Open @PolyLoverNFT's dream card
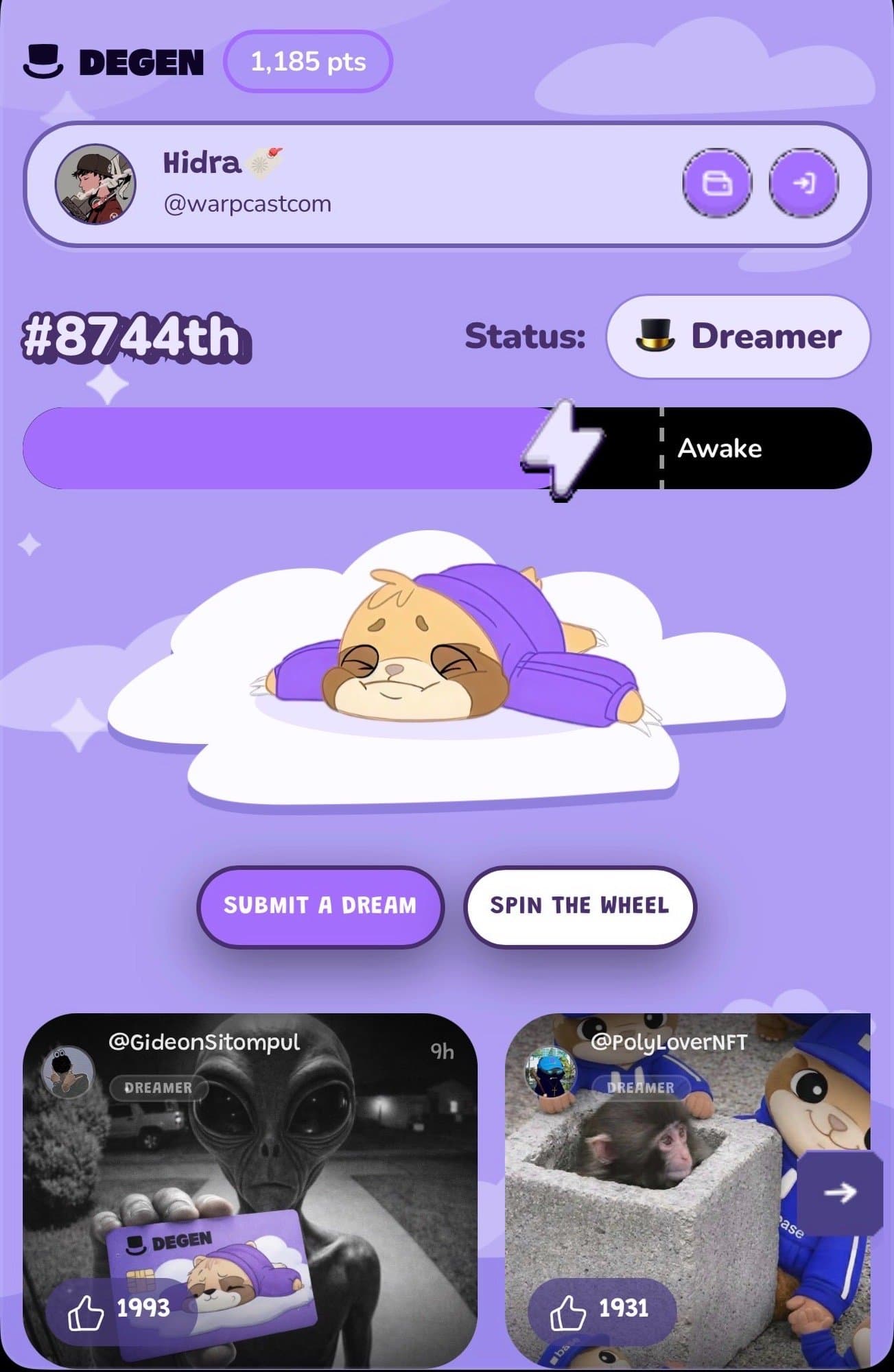This screenshot has height=1372, width=894. (x=652, y=1166)
